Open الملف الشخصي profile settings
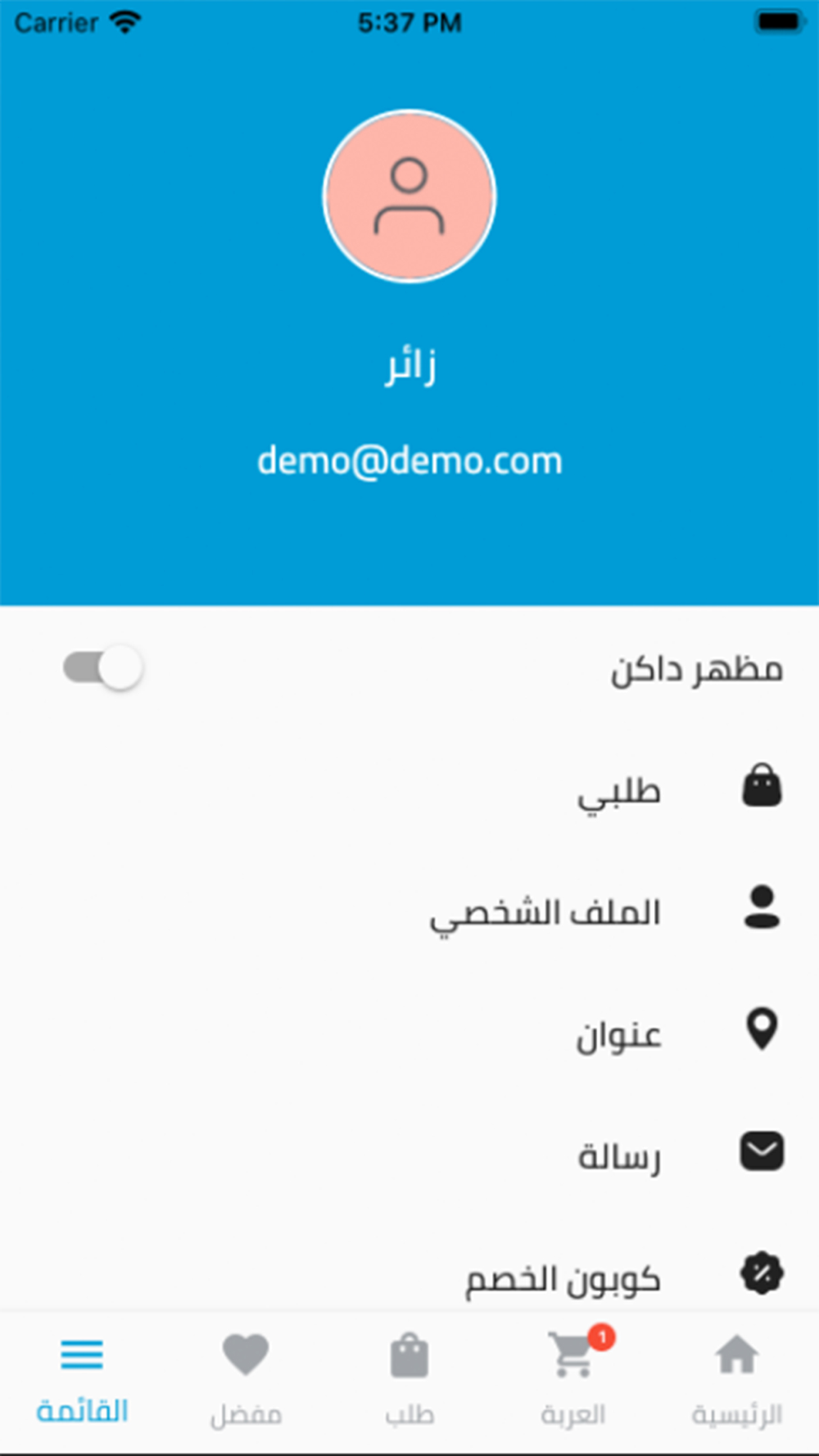 coord(546,912)
